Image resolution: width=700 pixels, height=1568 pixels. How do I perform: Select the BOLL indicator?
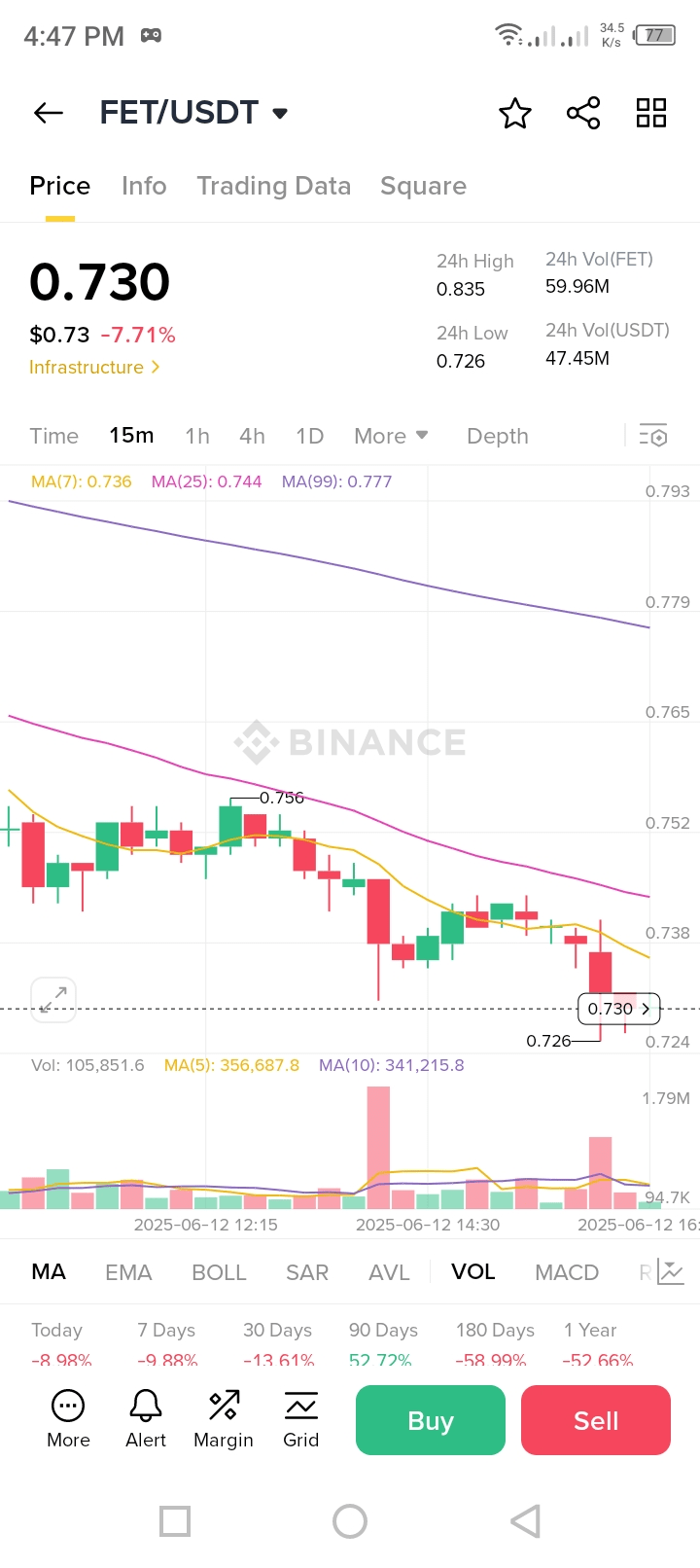(219, 1272)
